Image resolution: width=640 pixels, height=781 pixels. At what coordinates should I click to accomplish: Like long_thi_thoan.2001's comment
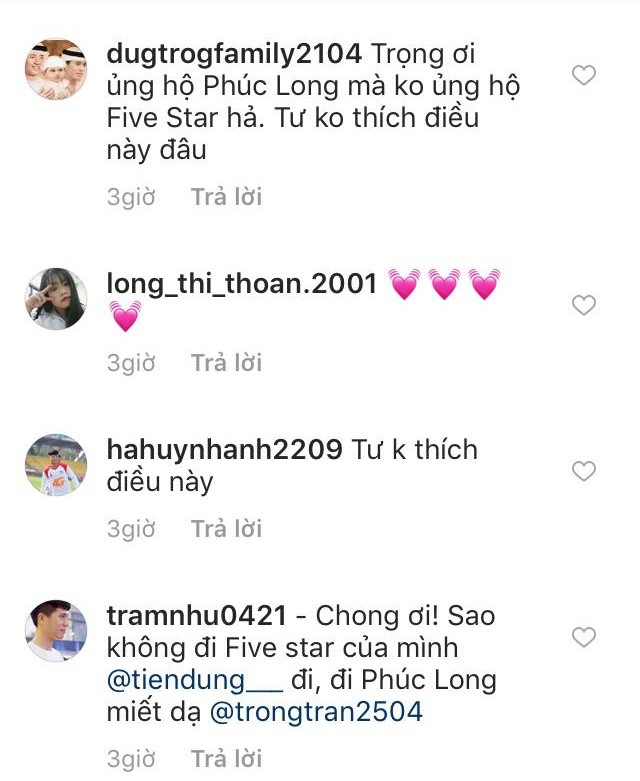point(583,305)
